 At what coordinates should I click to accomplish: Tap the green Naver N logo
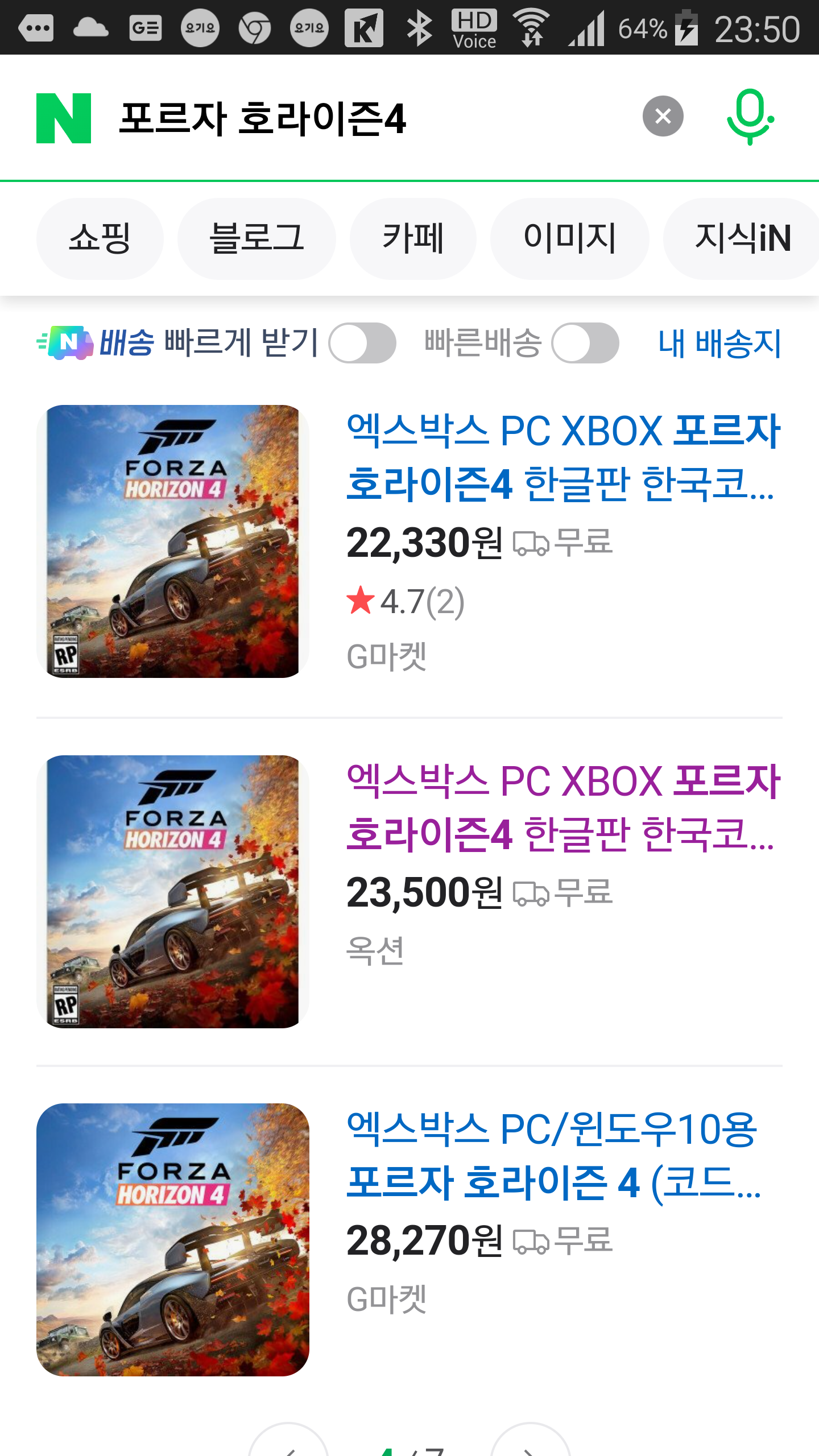[64, 118]
